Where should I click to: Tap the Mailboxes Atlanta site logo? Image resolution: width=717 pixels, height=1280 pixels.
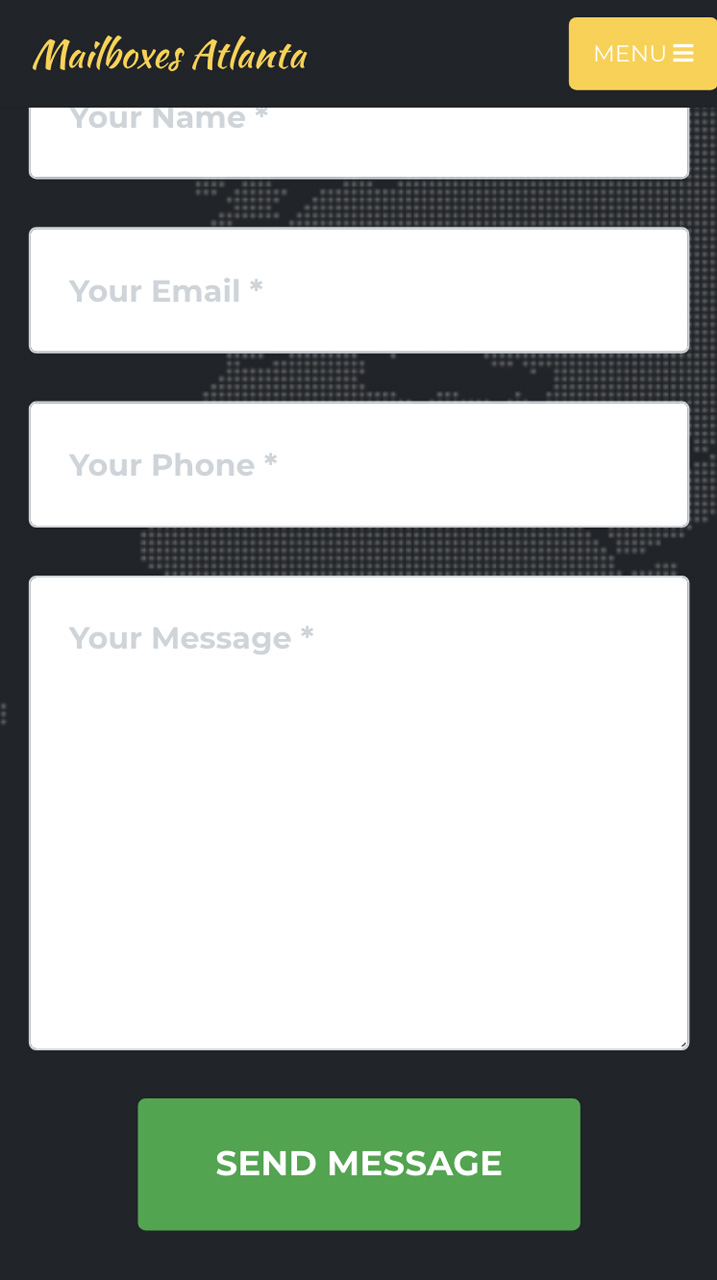[170, 54]
